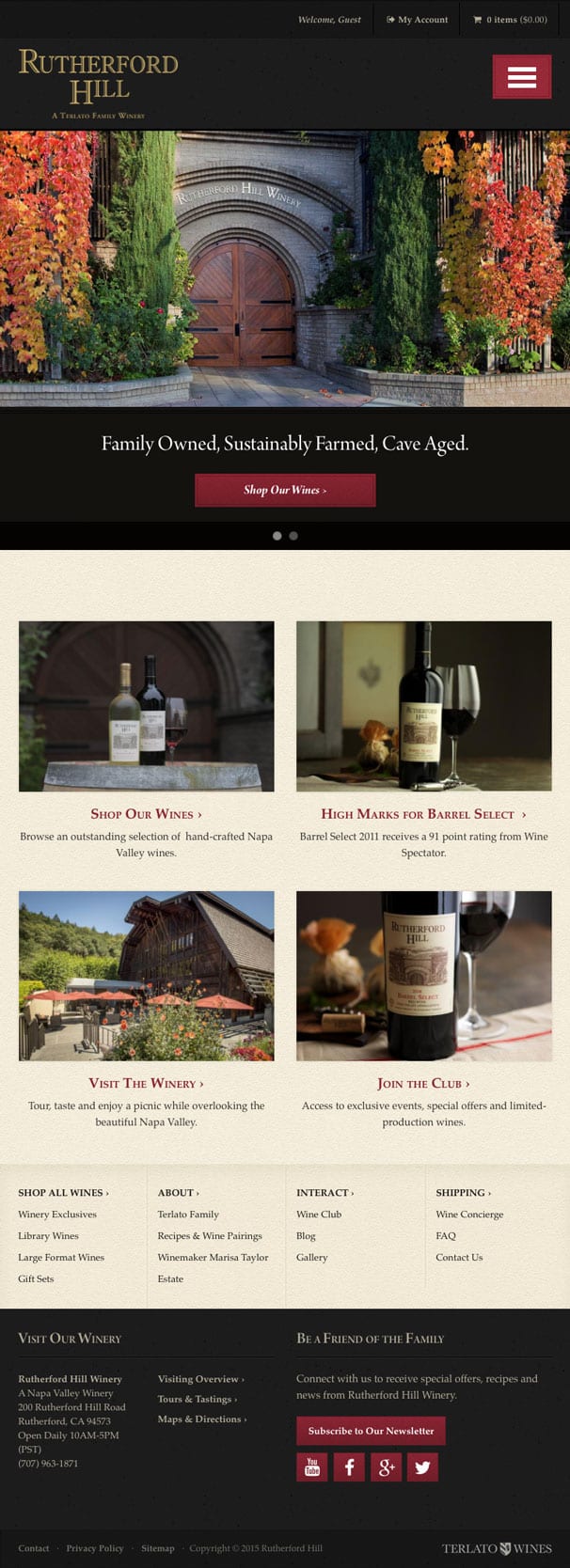Screen dimensions: 570x1568
Task: Go to the second slide dot
Action: pyautogui.click(x=293, y=536)
